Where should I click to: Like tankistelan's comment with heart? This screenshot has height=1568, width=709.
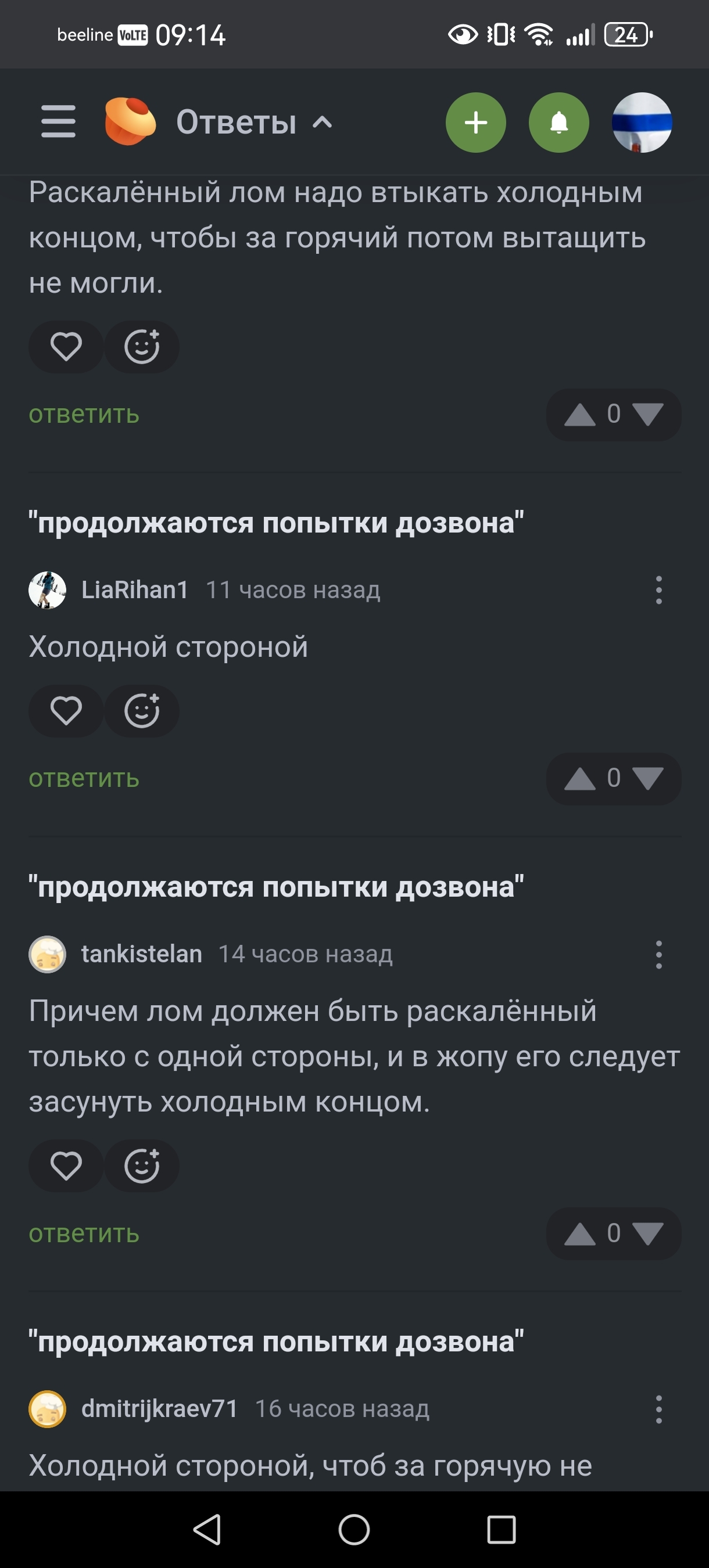pyautogui.click(x=66, y=1166)
